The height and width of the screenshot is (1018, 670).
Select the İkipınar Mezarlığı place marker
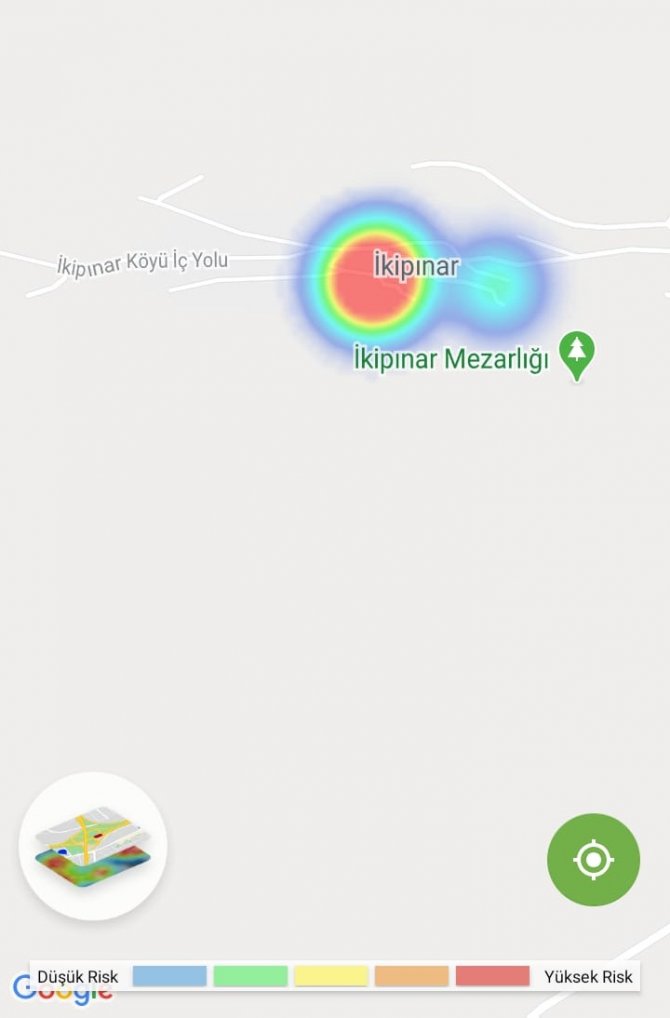576,353
